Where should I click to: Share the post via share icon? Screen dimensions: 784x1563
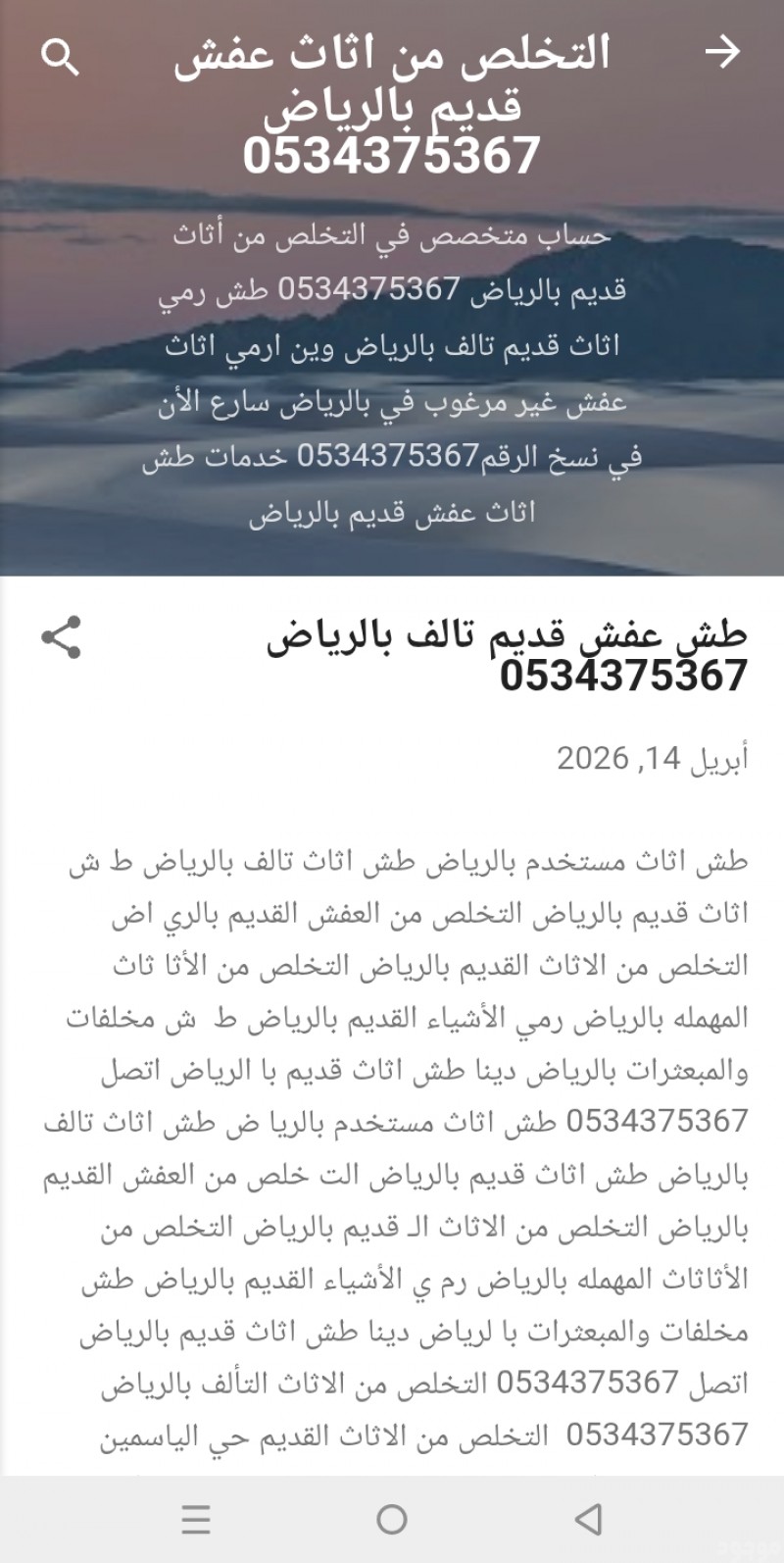(x=61, y=638)
